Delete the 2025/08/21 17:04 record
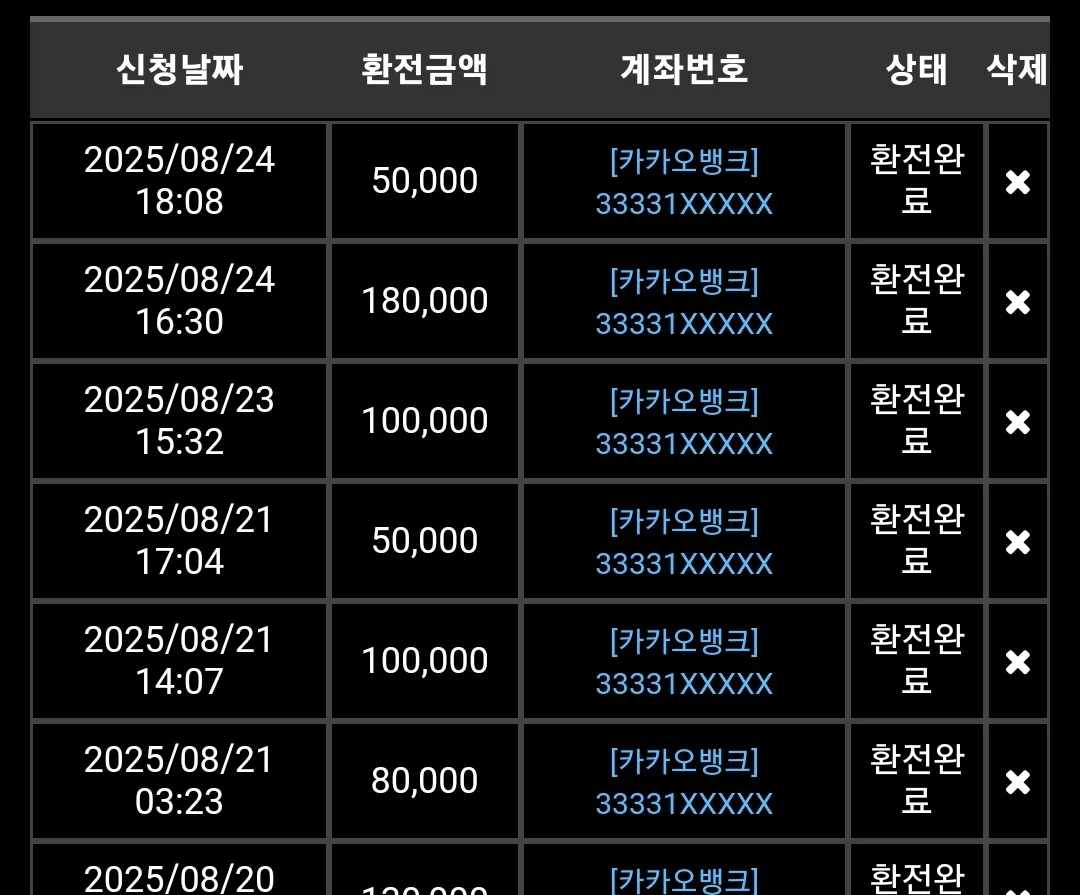The image size is (1080, 895). [x=1017, y=542]
